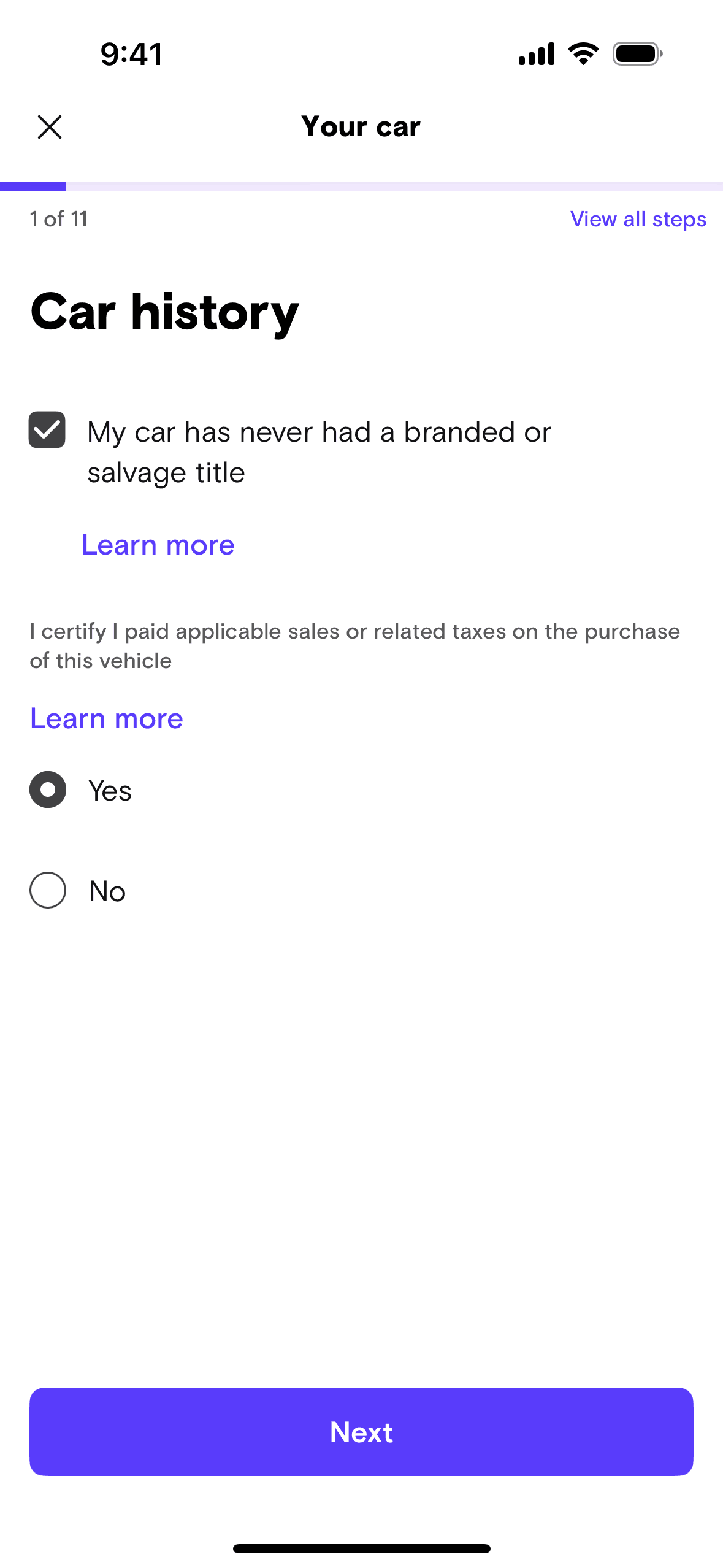The height and width of the screenshot is (1568, 723).
Task: Close the Your car screen
Action: (x=50, y=127)
